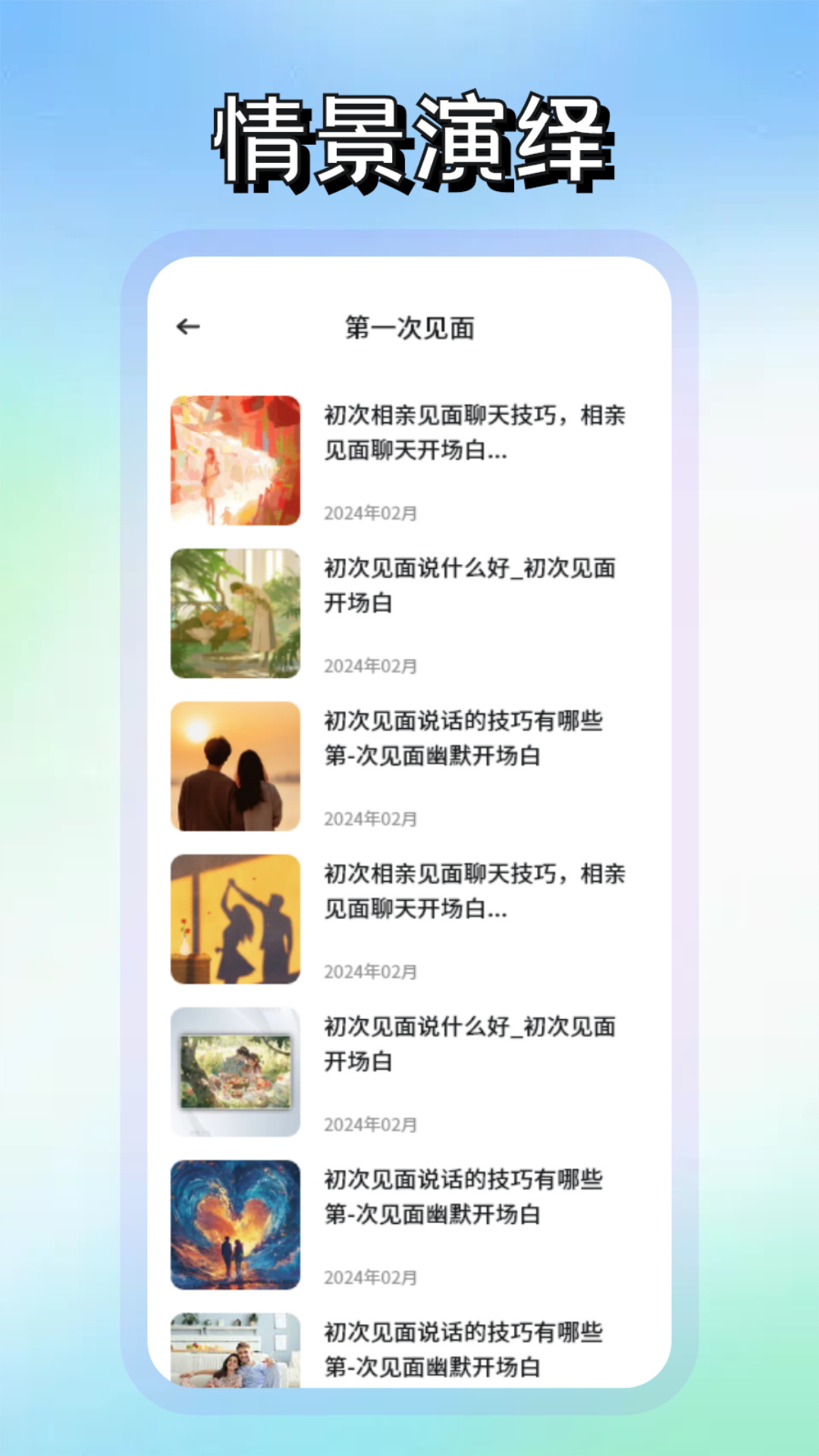819x1456 pixels.
Task: Tap the back arrow to leave 第一次见面
Action: (x=188, y=325)
